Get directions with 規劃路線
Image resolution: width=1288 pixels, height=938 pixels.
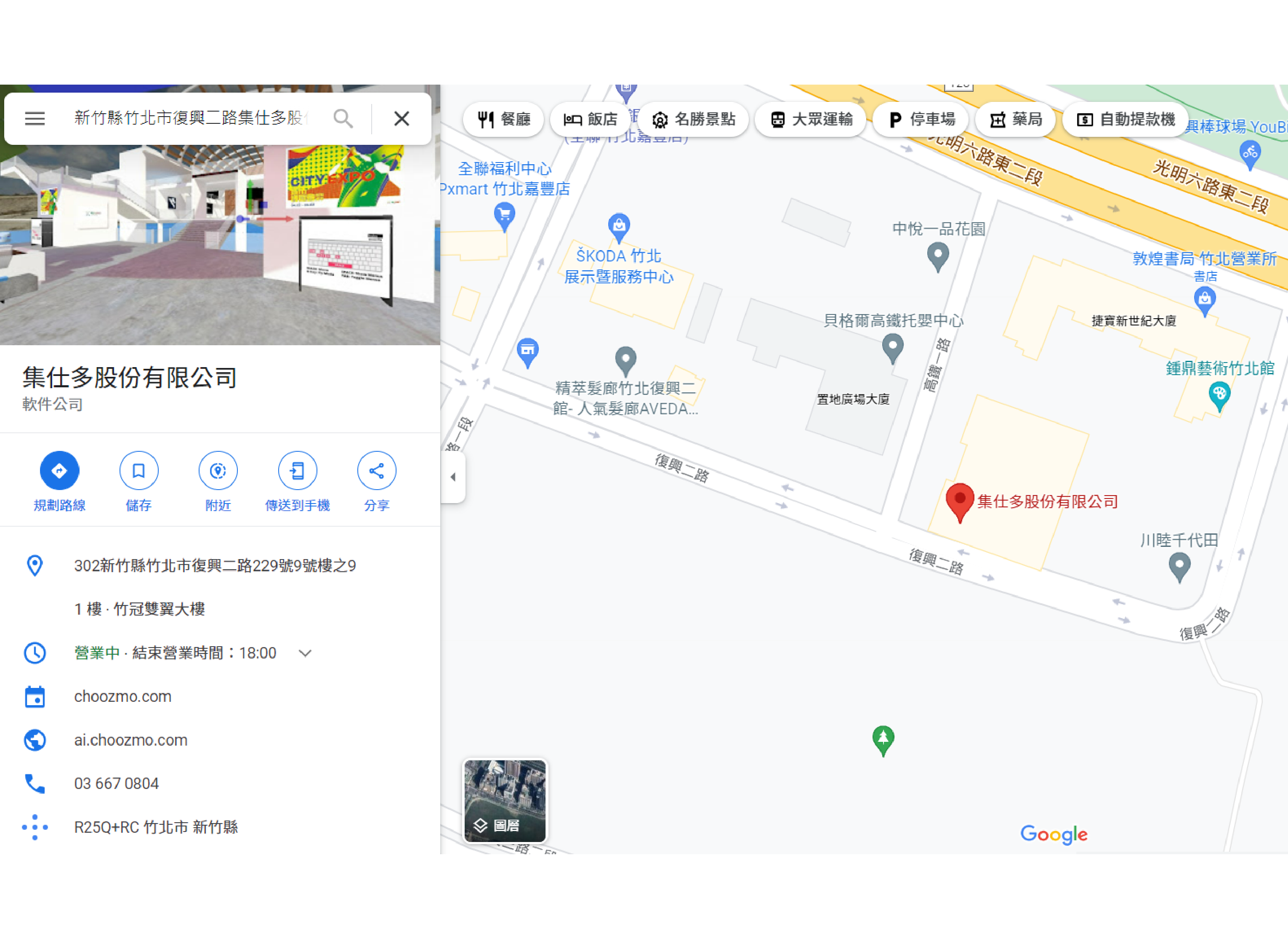click(59, 471)
